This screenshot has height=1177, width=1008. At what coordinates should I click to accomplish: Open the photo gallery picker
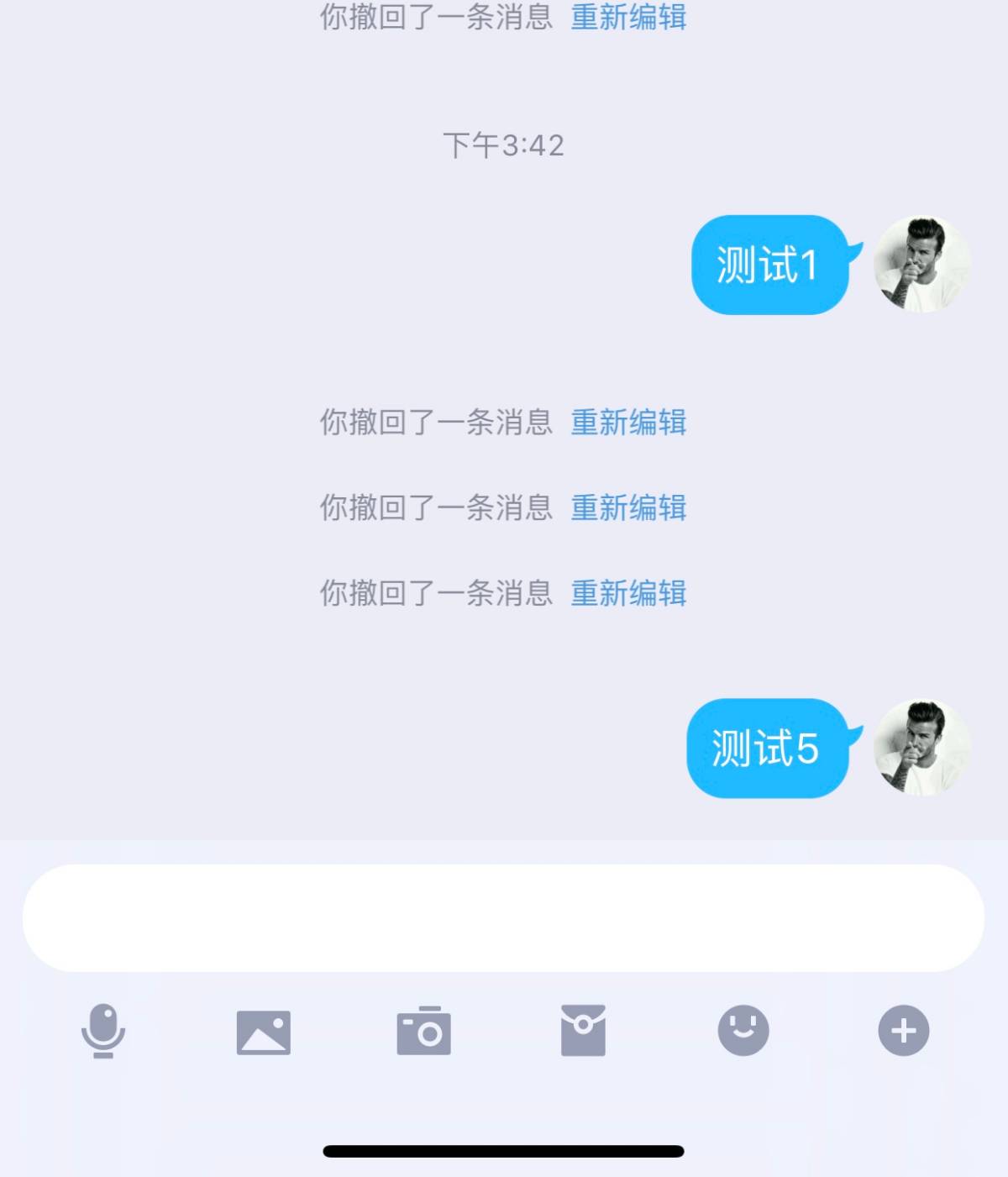[263, 1032]
